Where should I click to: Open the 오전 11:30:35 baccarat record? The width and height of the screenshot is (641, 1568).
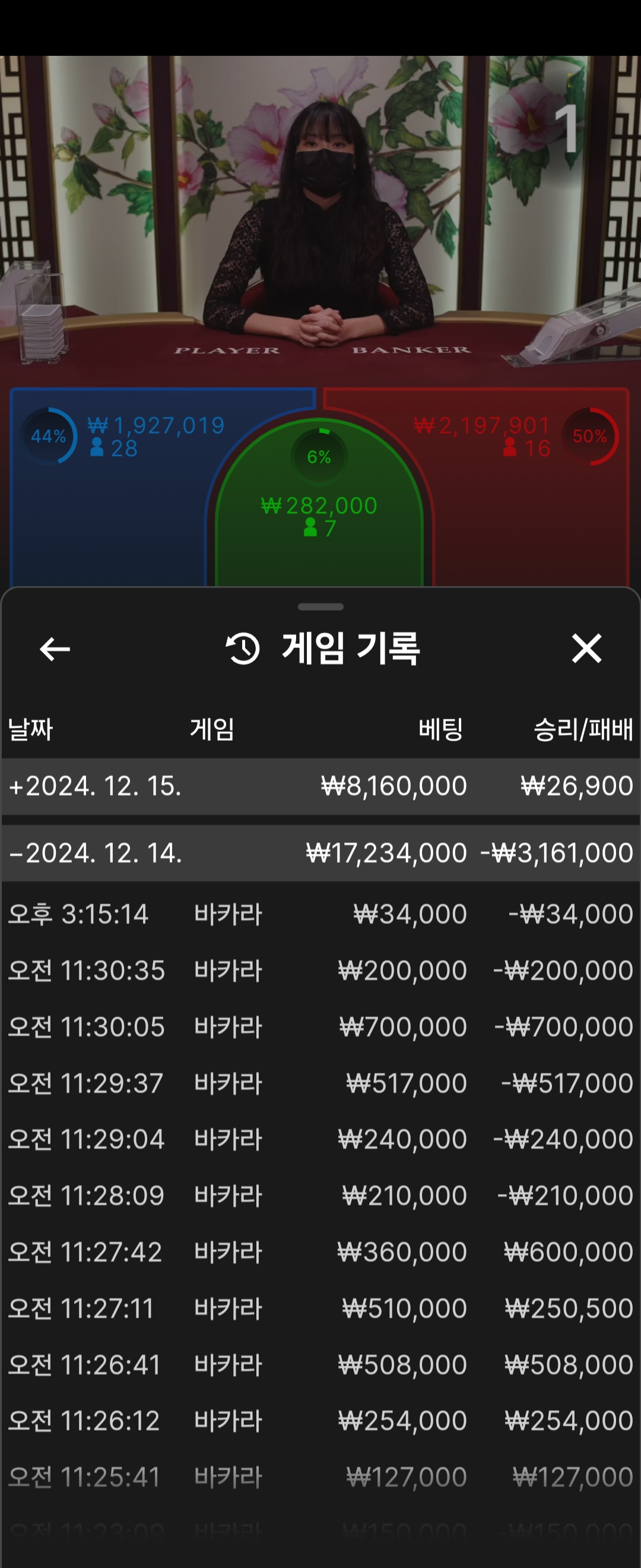point(320,970)
